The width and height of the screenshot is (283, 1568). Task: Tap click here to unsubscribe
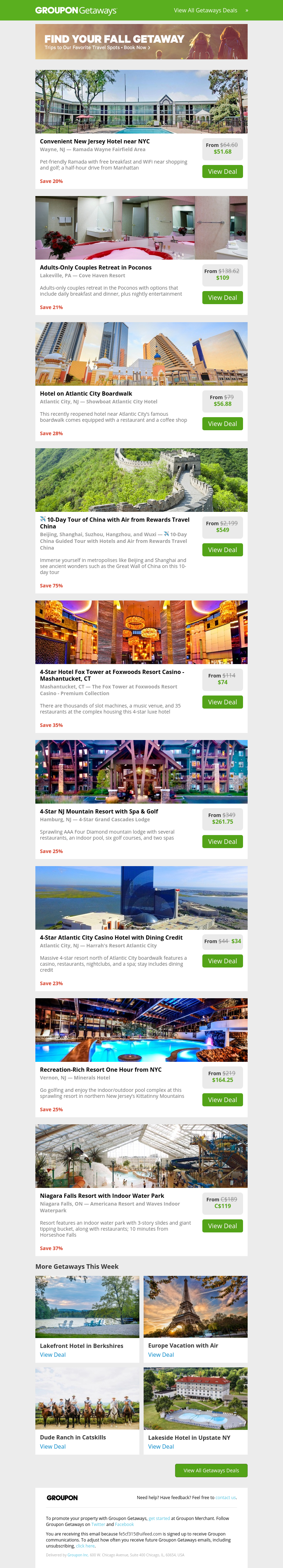[85, 1545]
